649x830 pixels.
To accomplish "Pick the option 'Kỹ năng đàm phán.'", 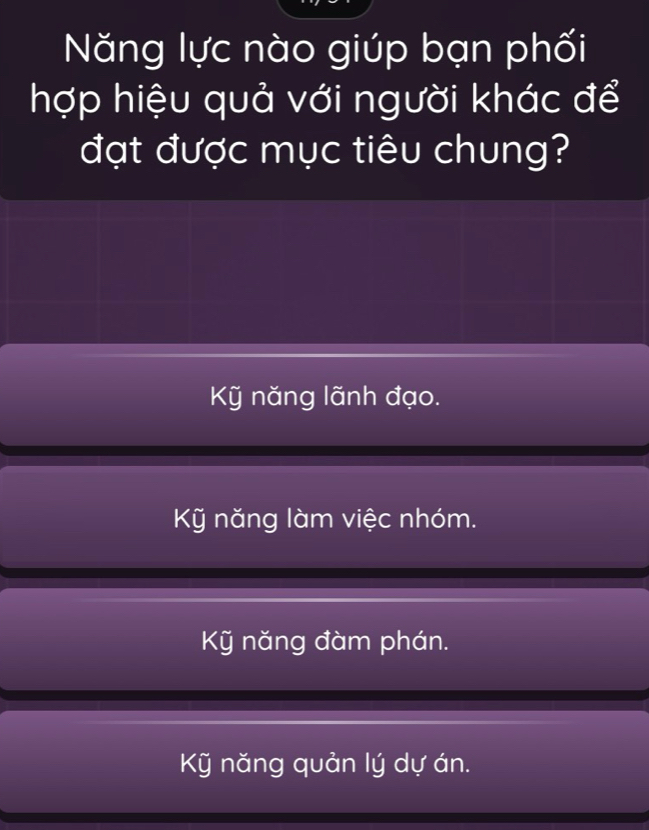I will point(324,640).
